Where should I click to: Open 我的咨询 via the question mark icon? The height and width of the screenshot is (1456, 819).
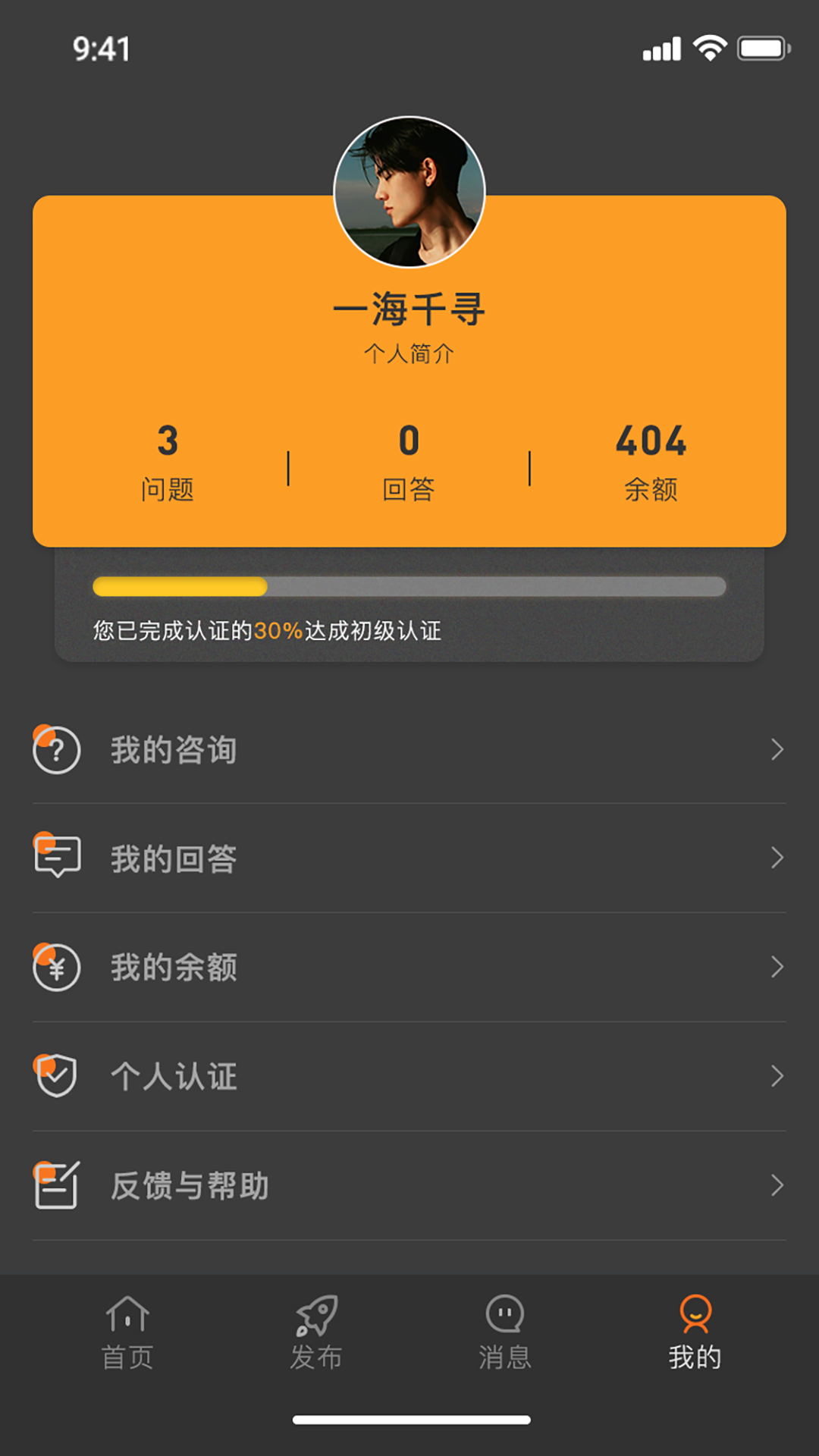(x=56, y=750)
